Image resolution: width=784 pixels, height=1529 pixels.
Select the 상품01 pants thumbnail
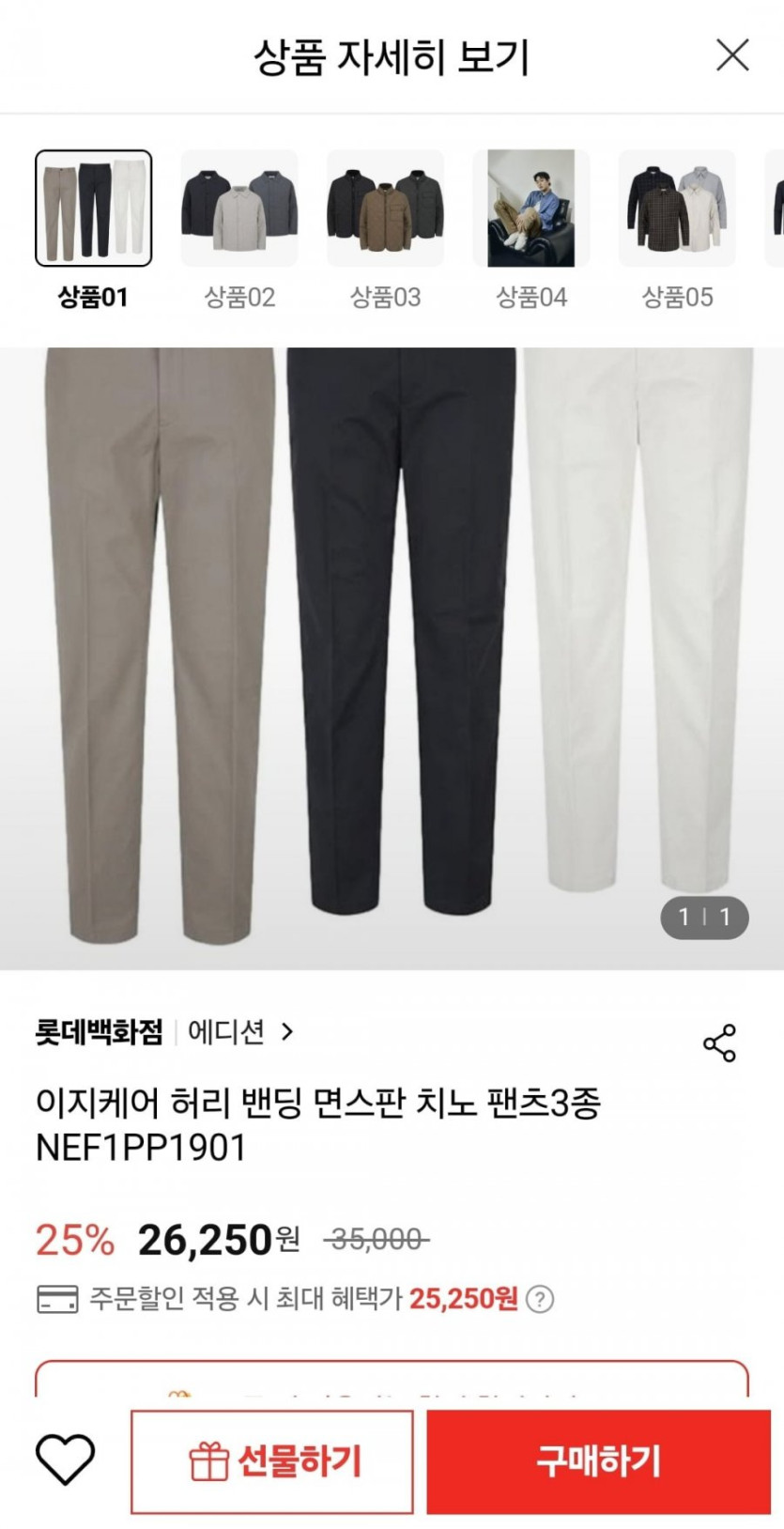(x=93, y=208)
